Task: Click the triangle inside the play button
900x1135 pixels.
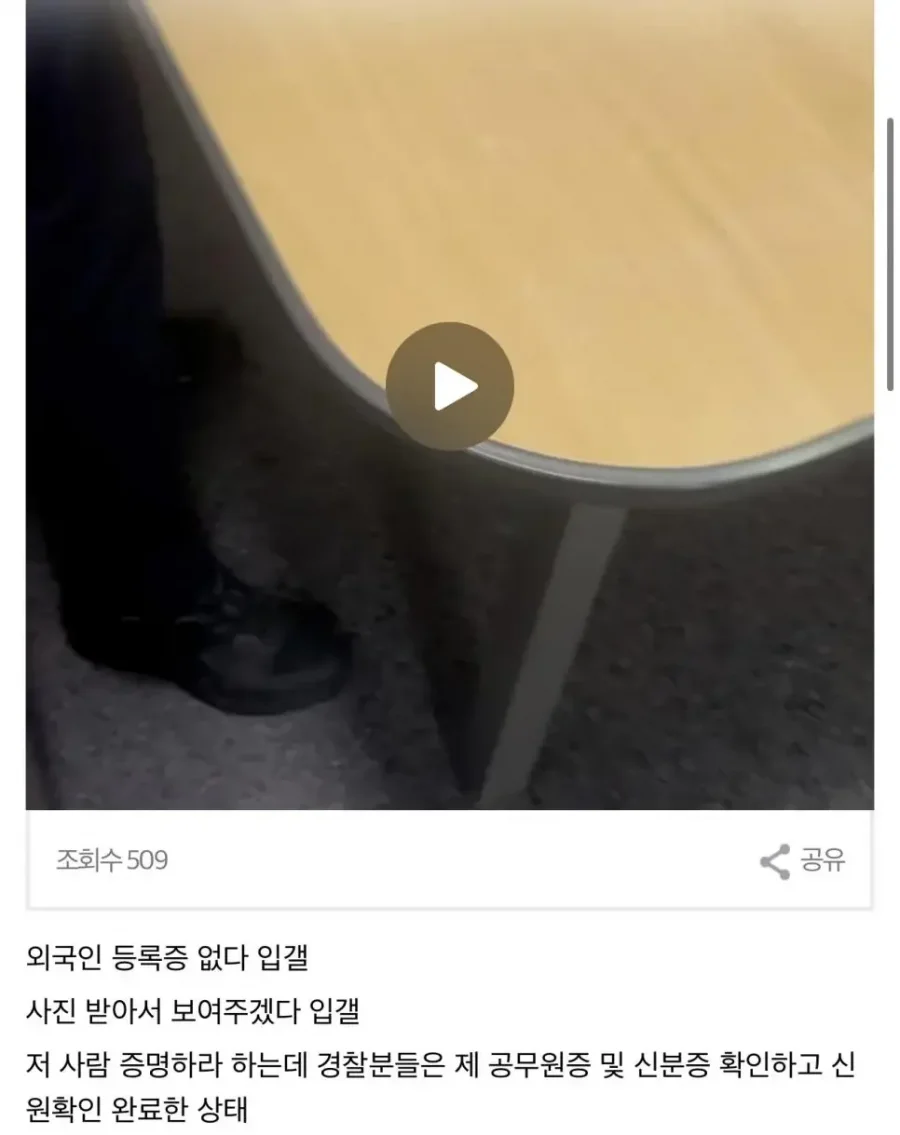Action: click(x=453, y=385)
